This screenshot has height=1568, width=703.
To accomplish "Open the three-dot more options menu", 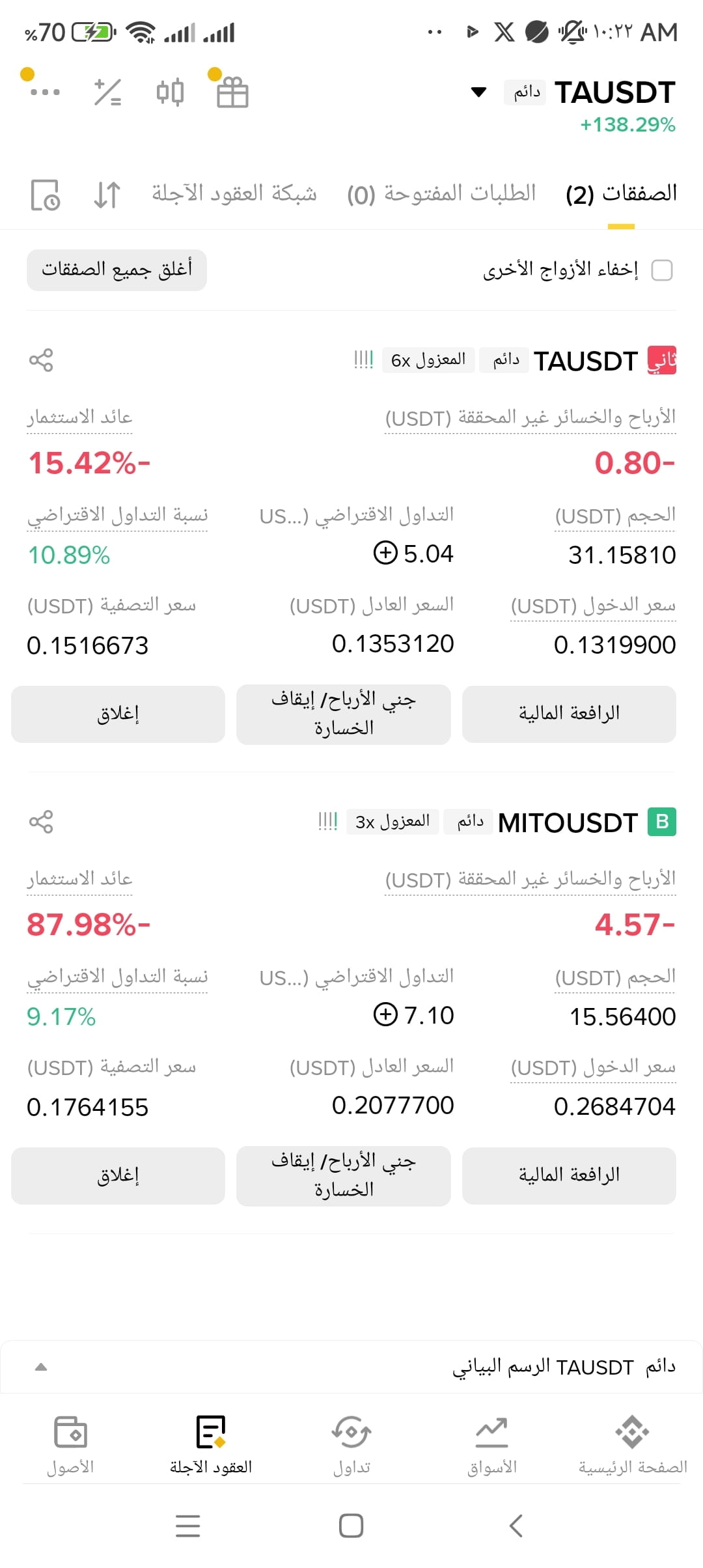I will click(x=45, y=92).
